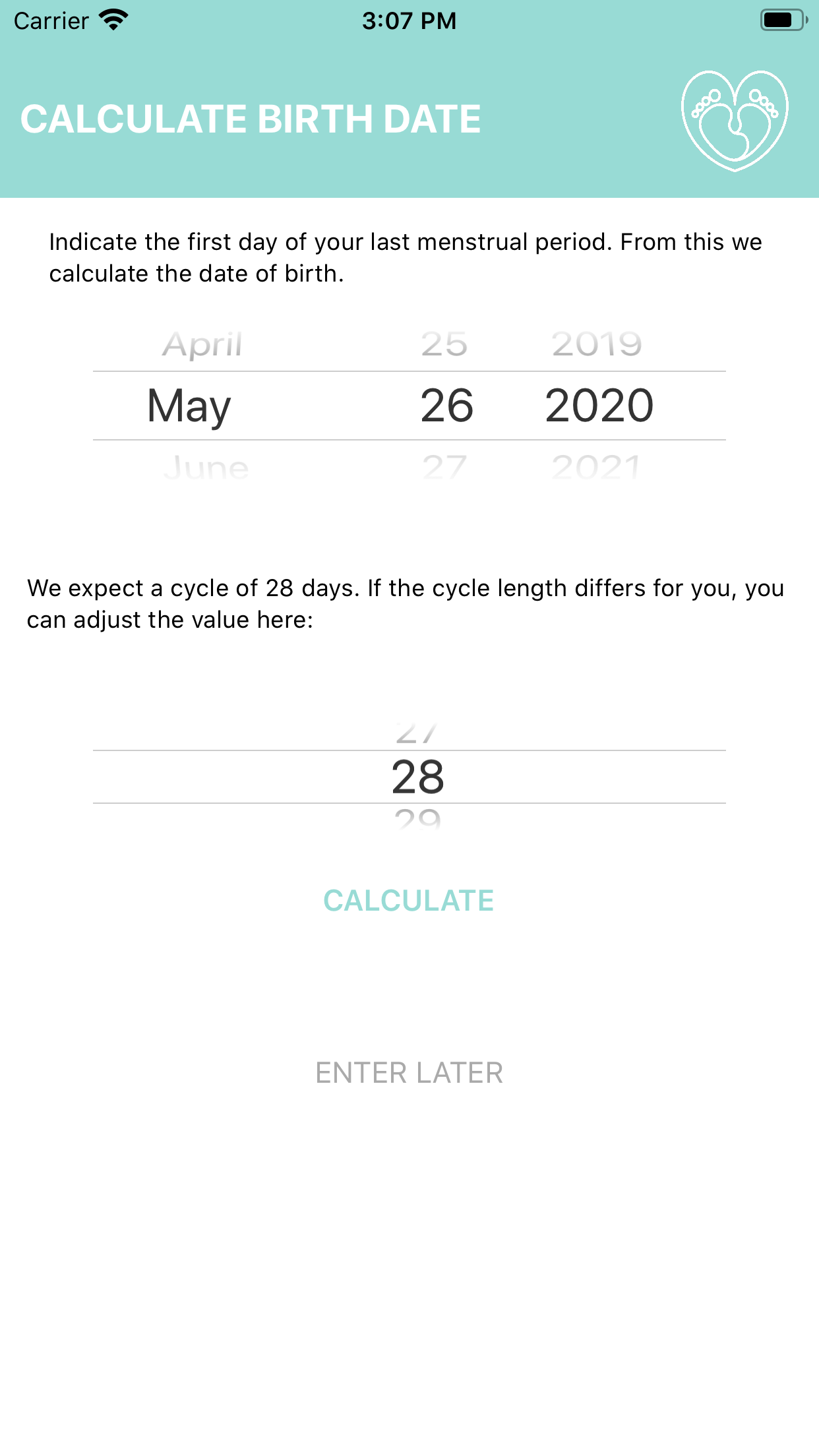
Task: Select cycle length 27
Action: 417,733
